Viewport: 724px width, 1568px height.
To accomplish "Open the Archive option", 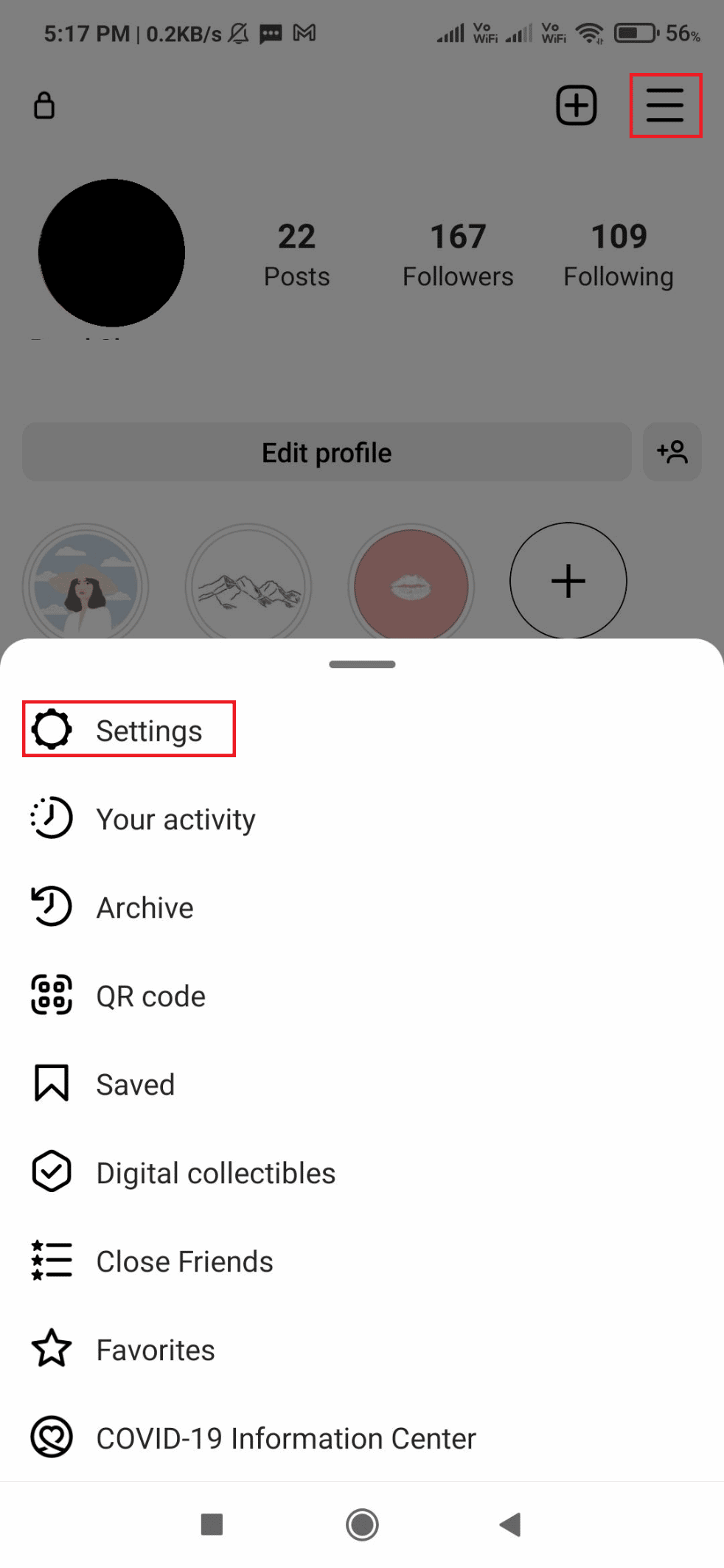I will click(145, 907).
